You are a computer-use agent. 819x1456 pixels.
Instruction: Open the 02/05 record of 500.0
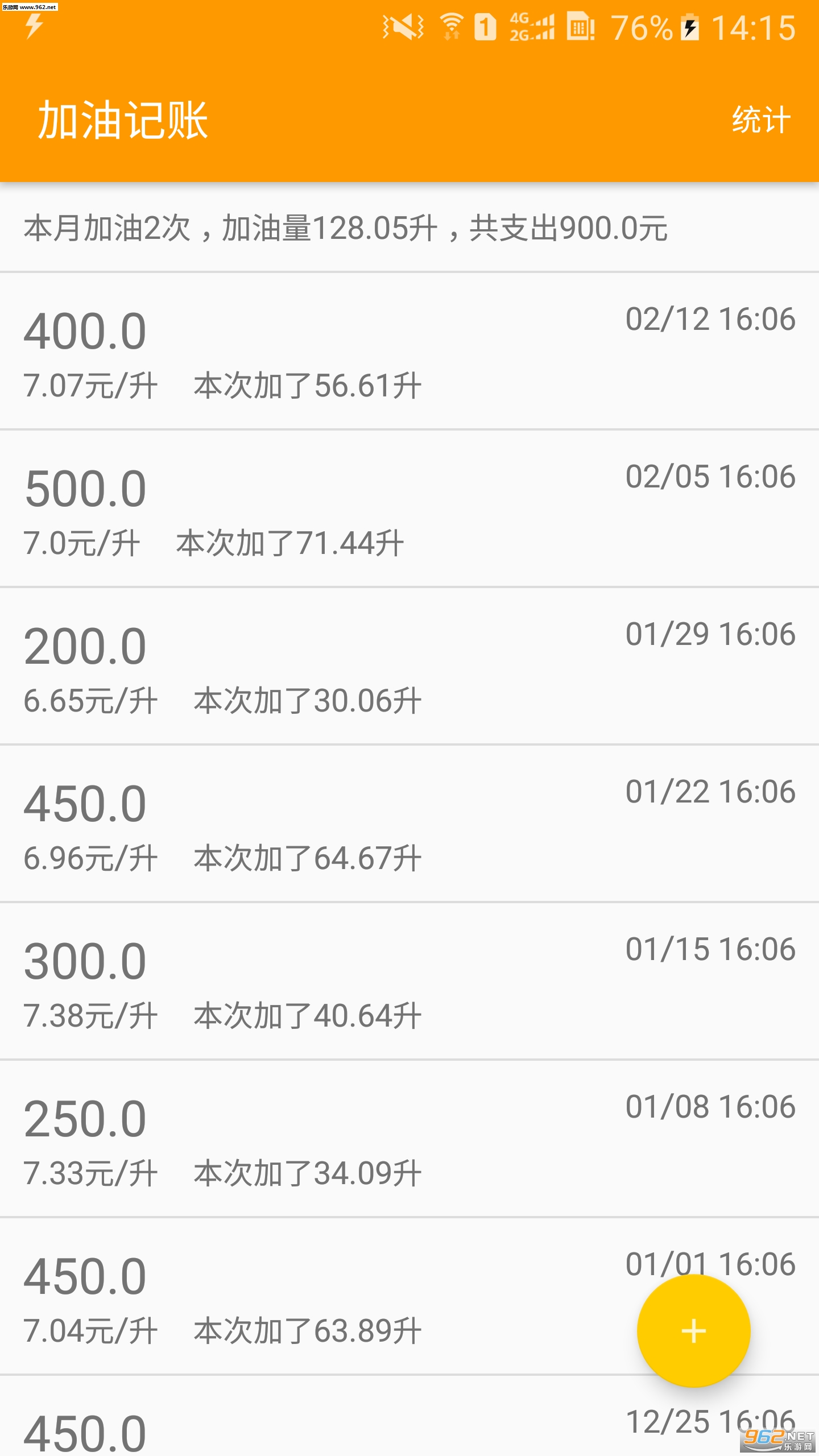click(409, 508)
